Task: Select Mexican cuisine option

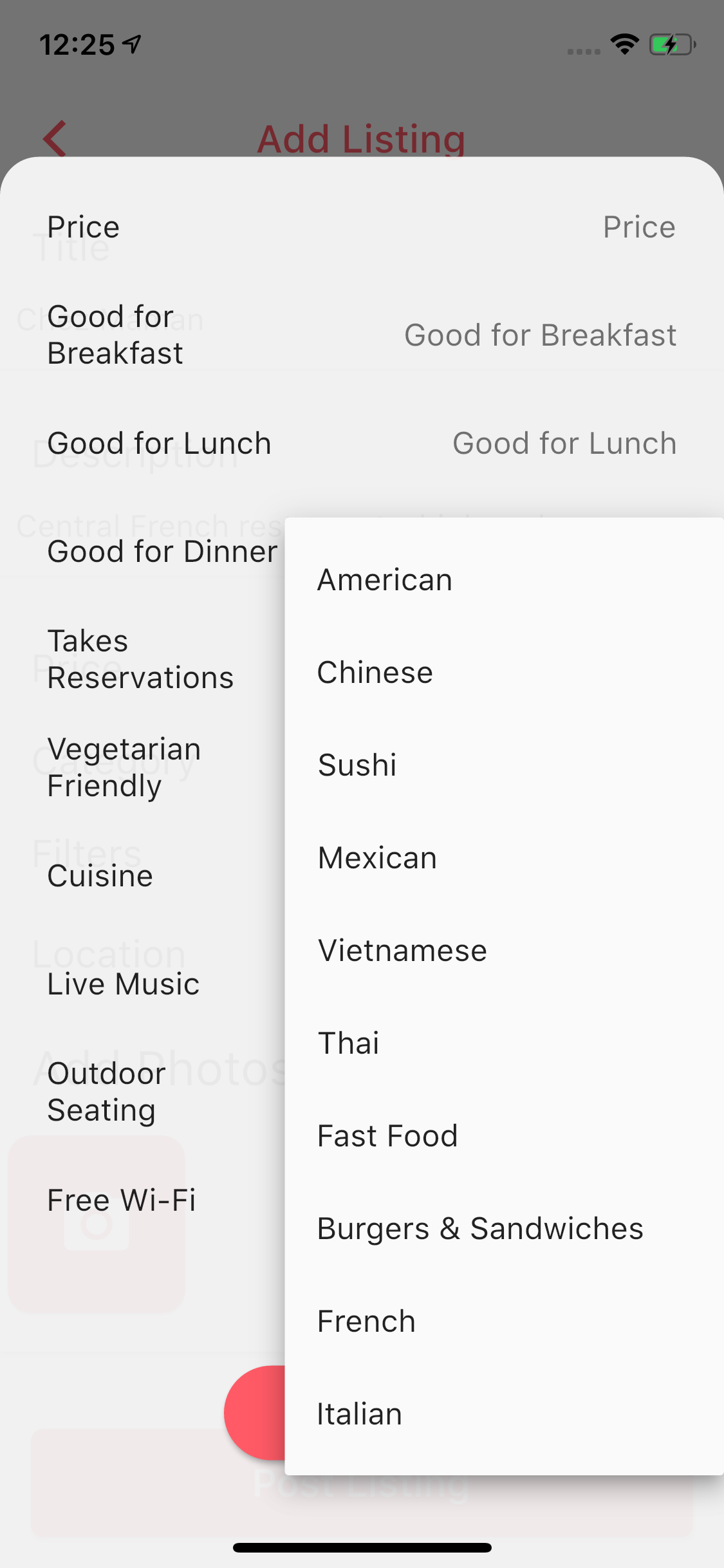Action: point(378,858)
